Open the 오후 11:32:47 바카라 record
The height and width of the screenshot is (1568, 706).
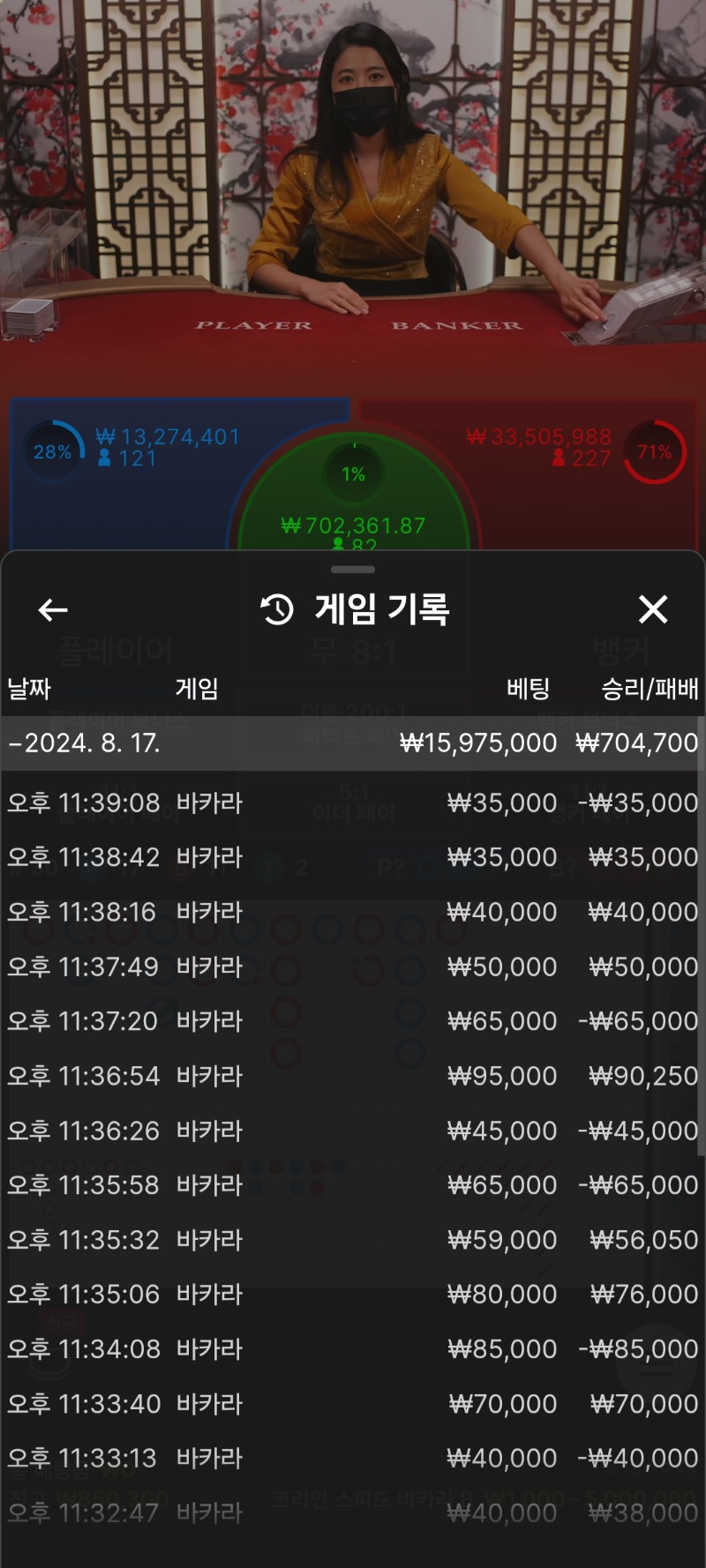click(353, 1513)
